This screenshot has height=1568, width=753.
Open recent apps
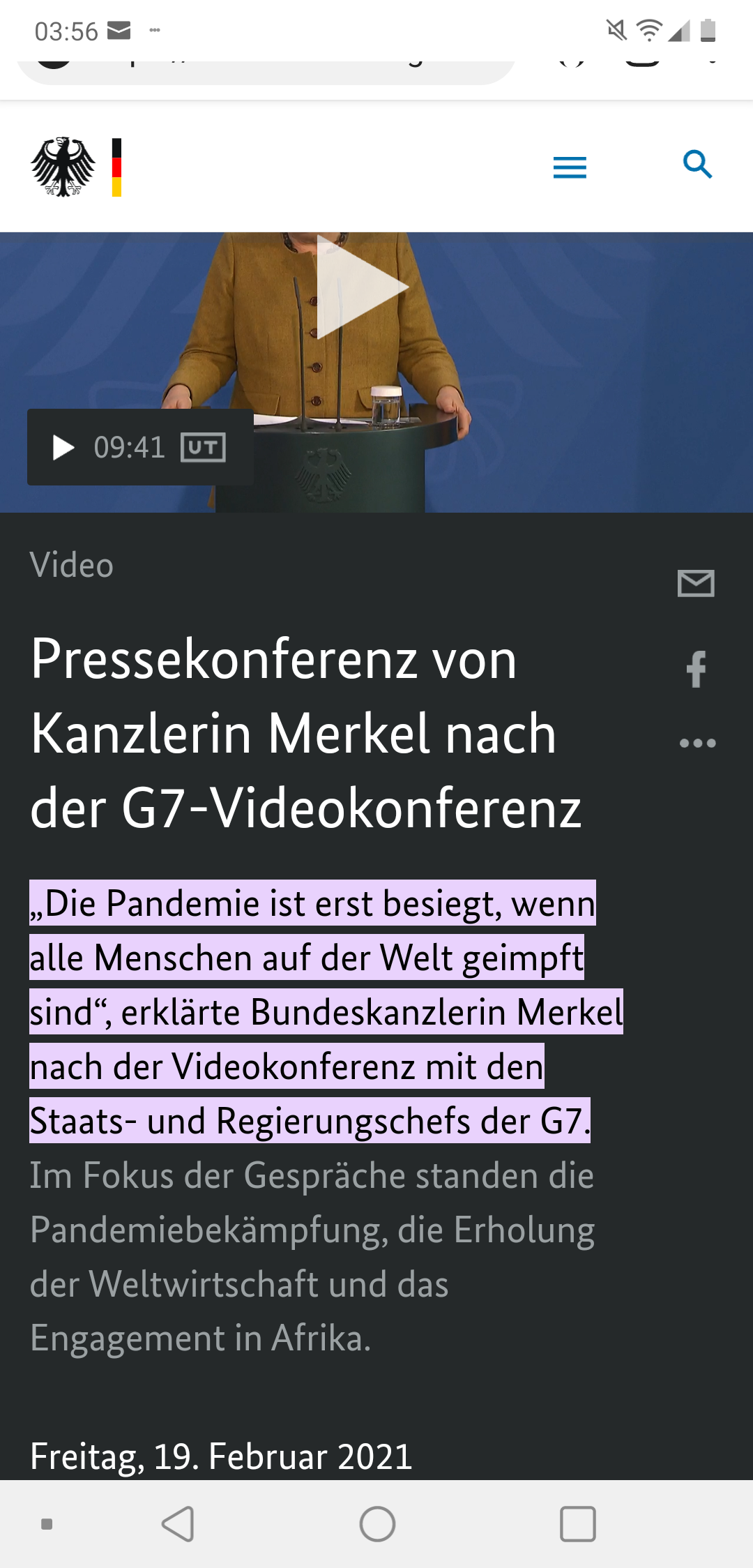pos(577,1523)
